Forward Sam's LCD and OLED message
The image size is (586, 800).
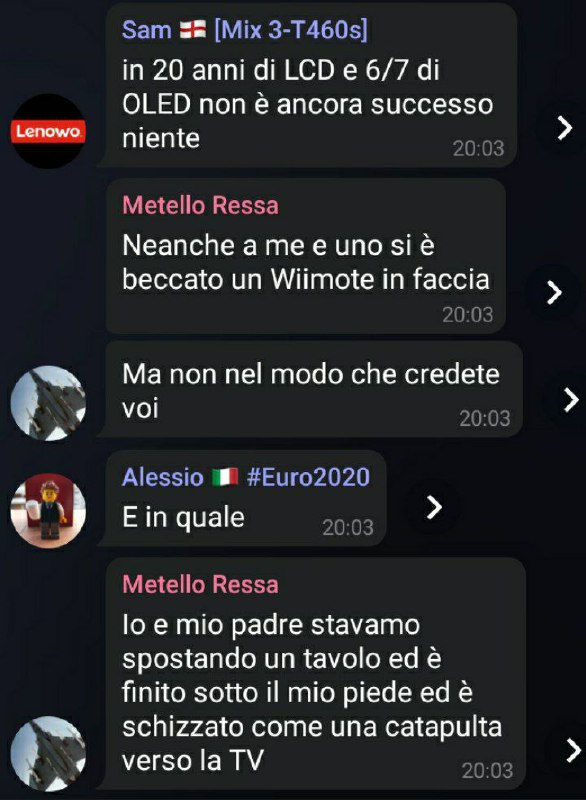[x=565, y=128]
